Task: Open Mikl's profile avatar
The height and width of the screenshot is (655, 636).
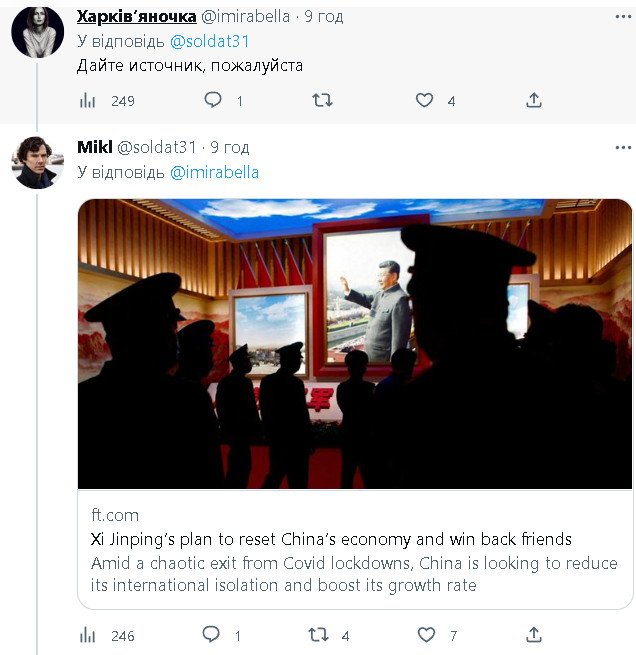Action: [37, 163]
